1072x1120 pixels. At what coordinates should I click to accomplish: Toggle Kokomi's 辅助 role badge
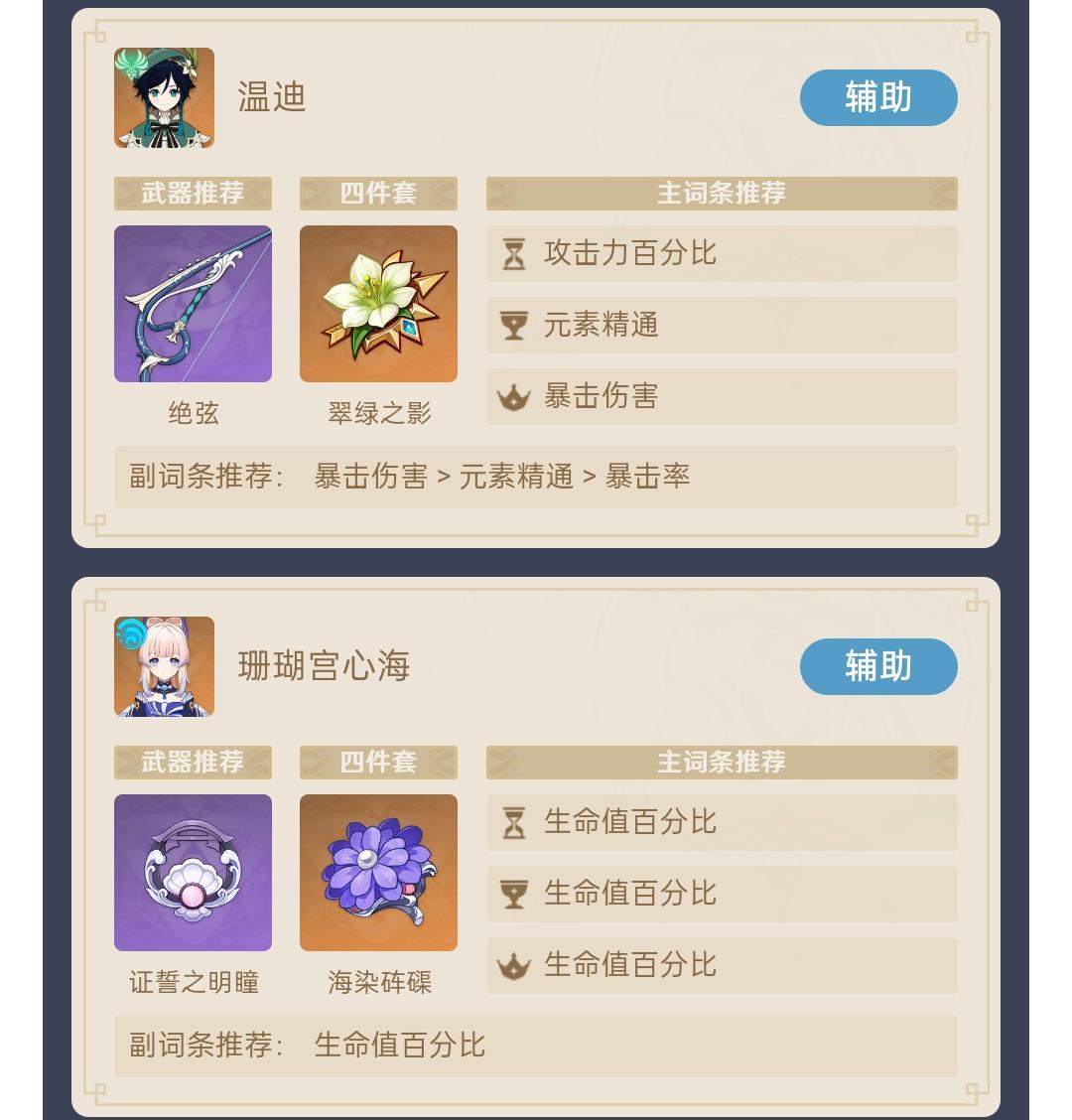878,666
